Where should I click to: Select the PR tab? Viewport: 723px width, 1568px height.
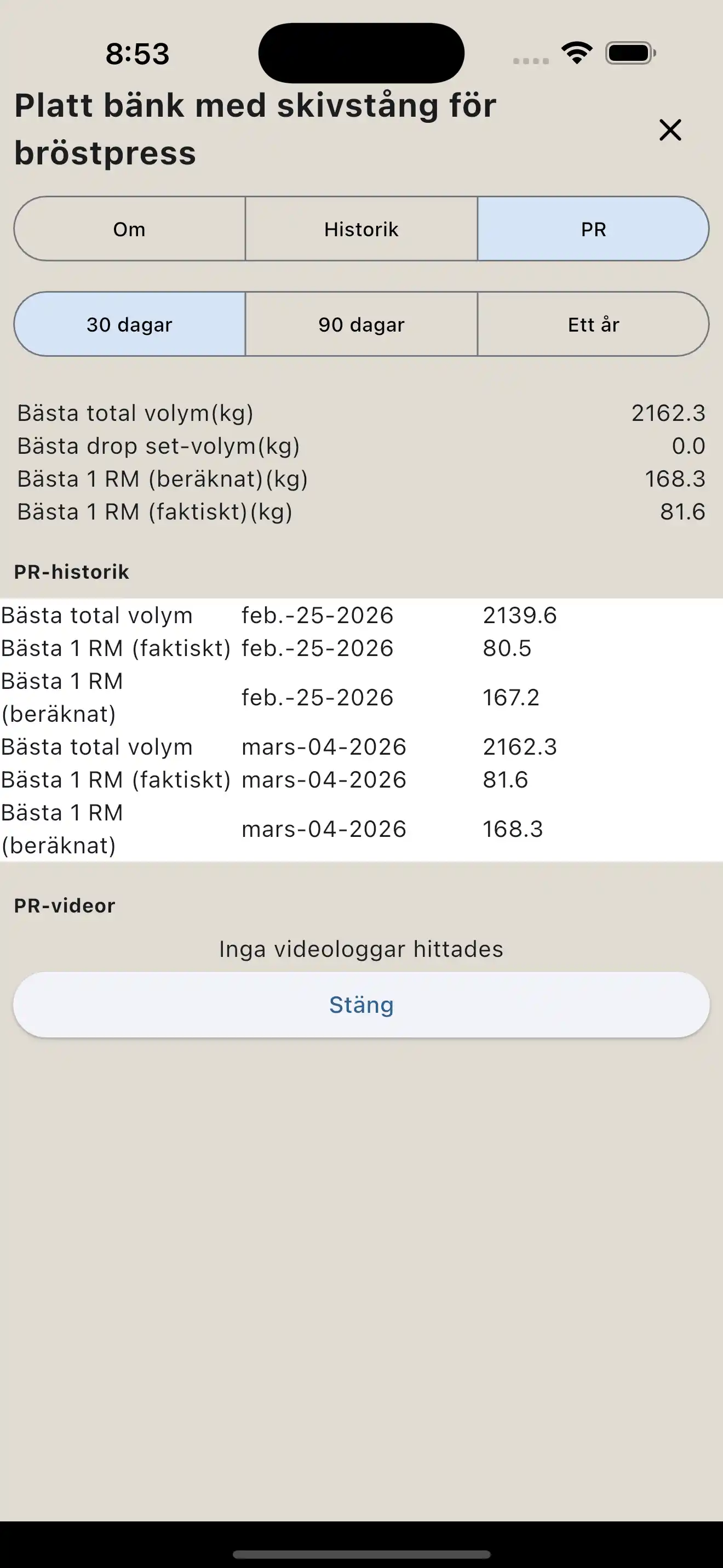click(594, 230)
